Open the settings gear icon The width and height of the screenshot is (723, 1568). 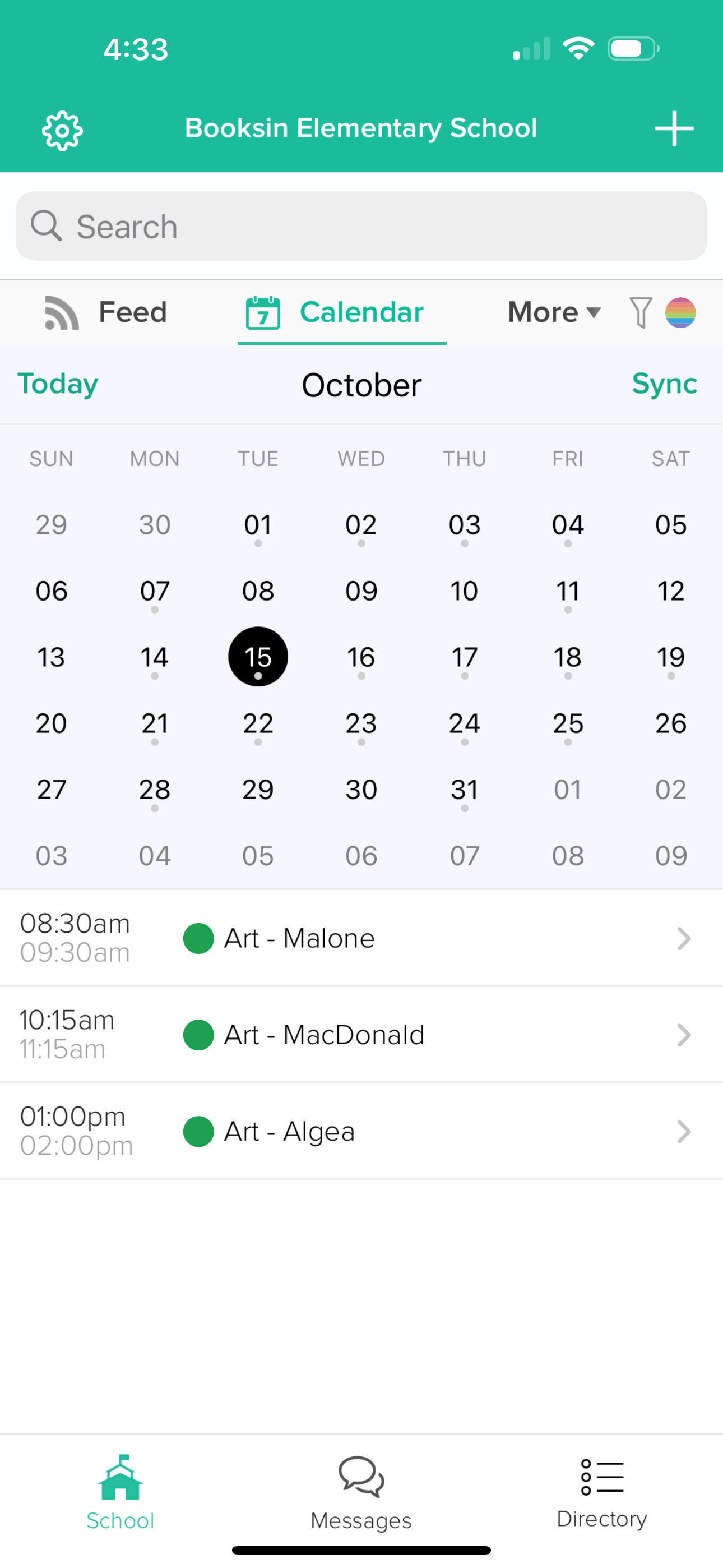(62, 130)
